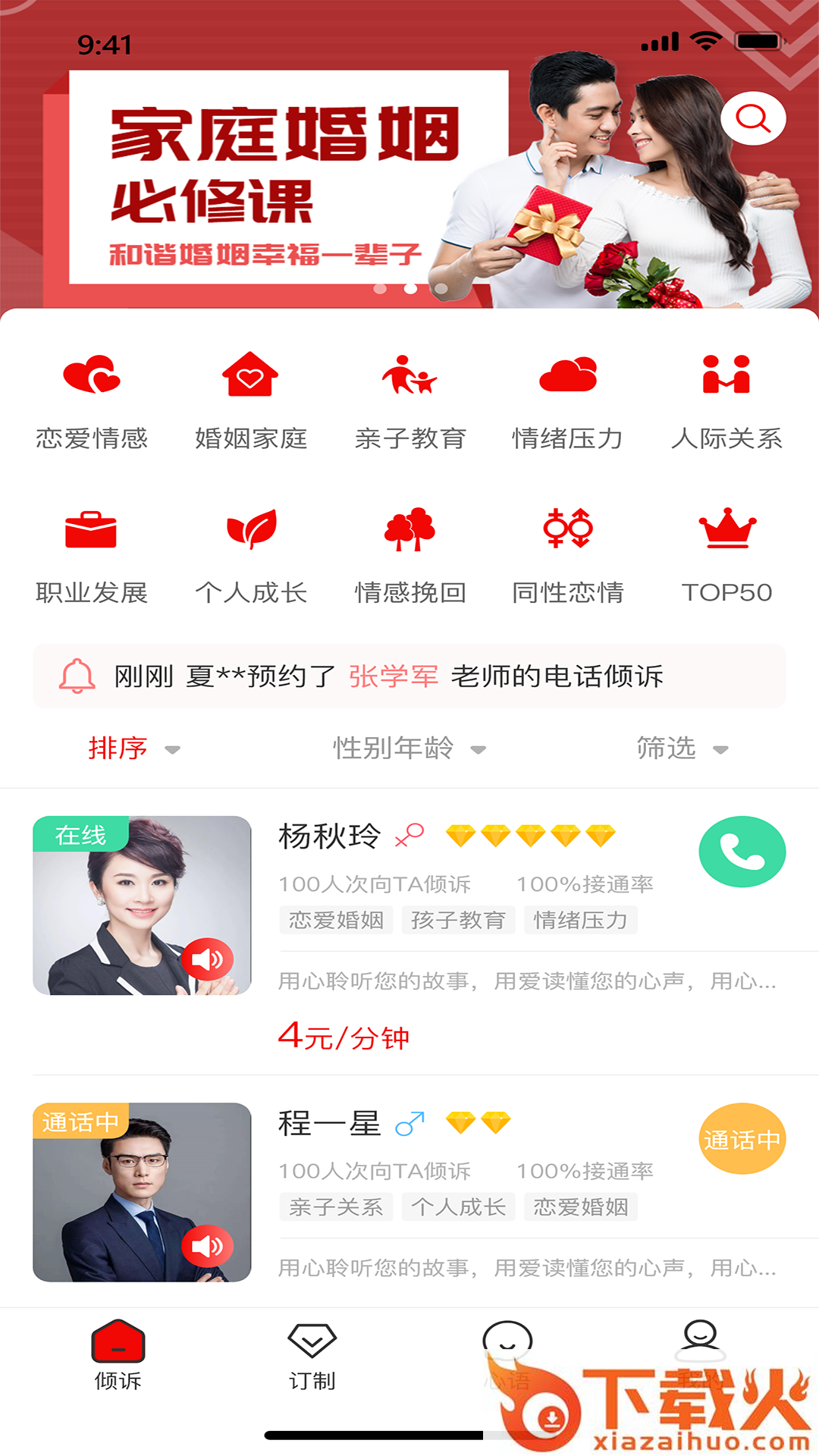Go to the 职业发展 category
819x1456 pixels.
[92, 556]
